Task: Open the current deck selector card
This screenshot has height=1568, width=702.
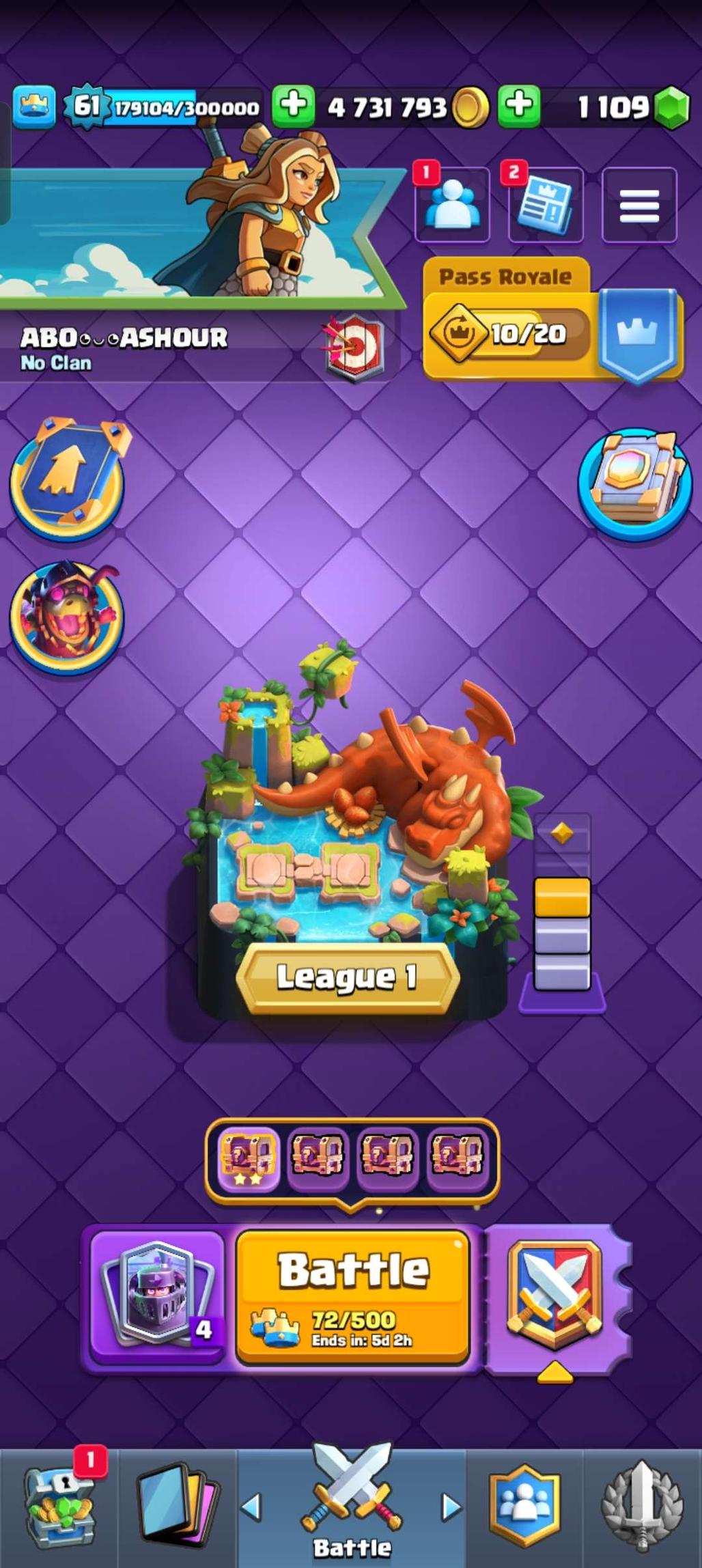Action: (x=158, y=1296)
